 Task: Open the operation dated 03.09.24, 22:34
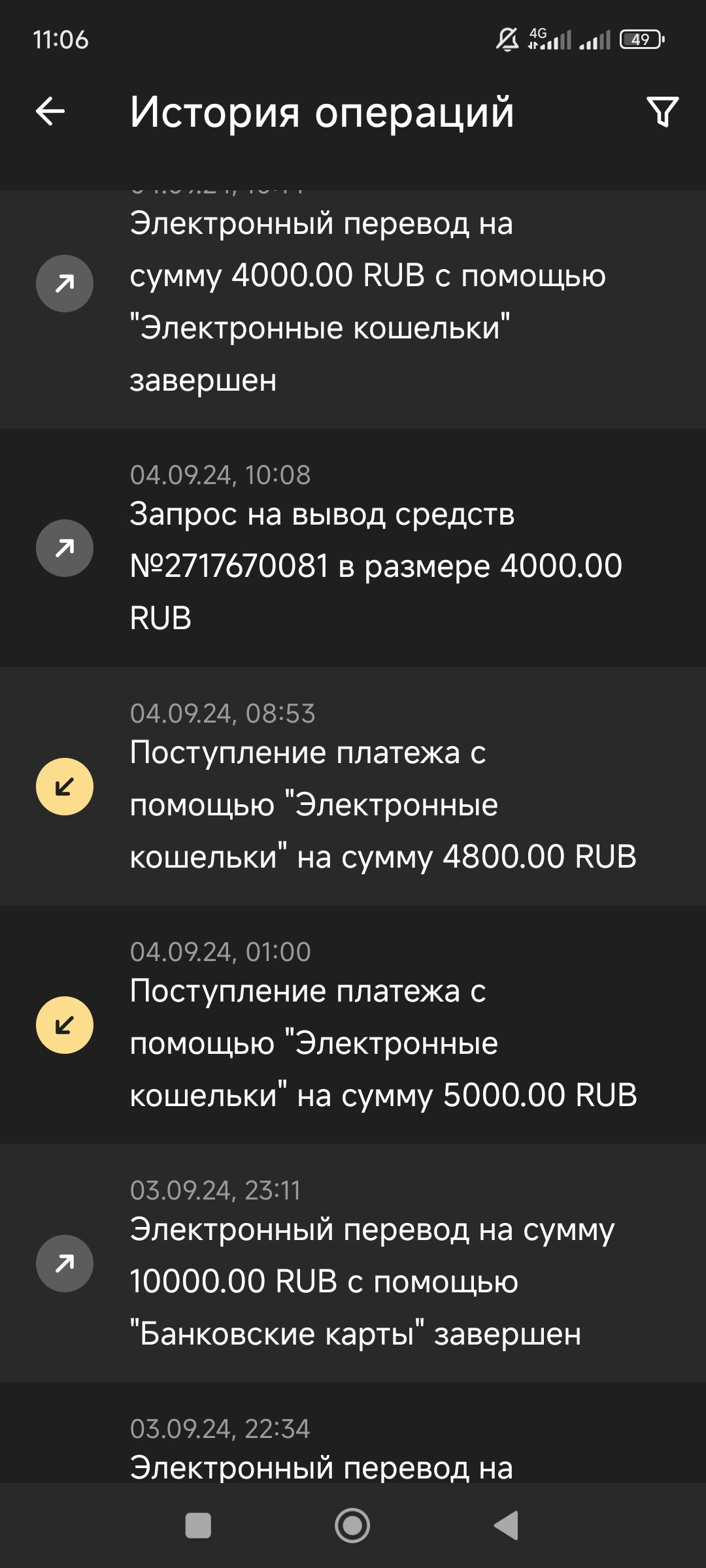point(353,1452)
